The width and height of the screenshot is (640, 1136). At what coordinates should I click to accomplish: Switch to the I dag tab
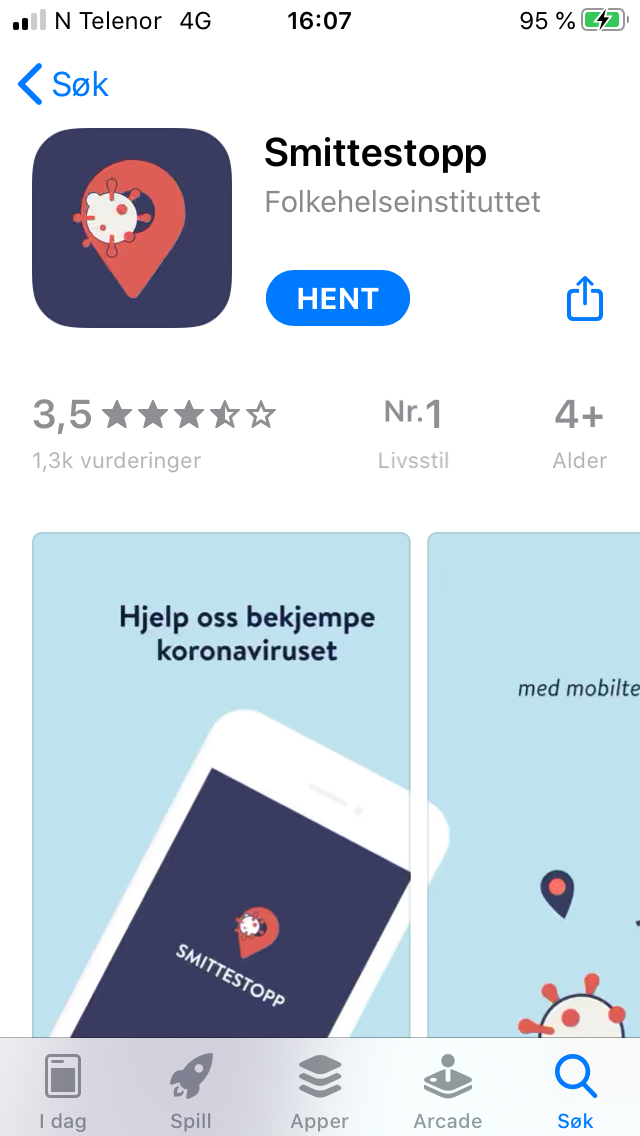click(x=62, y=1090)
